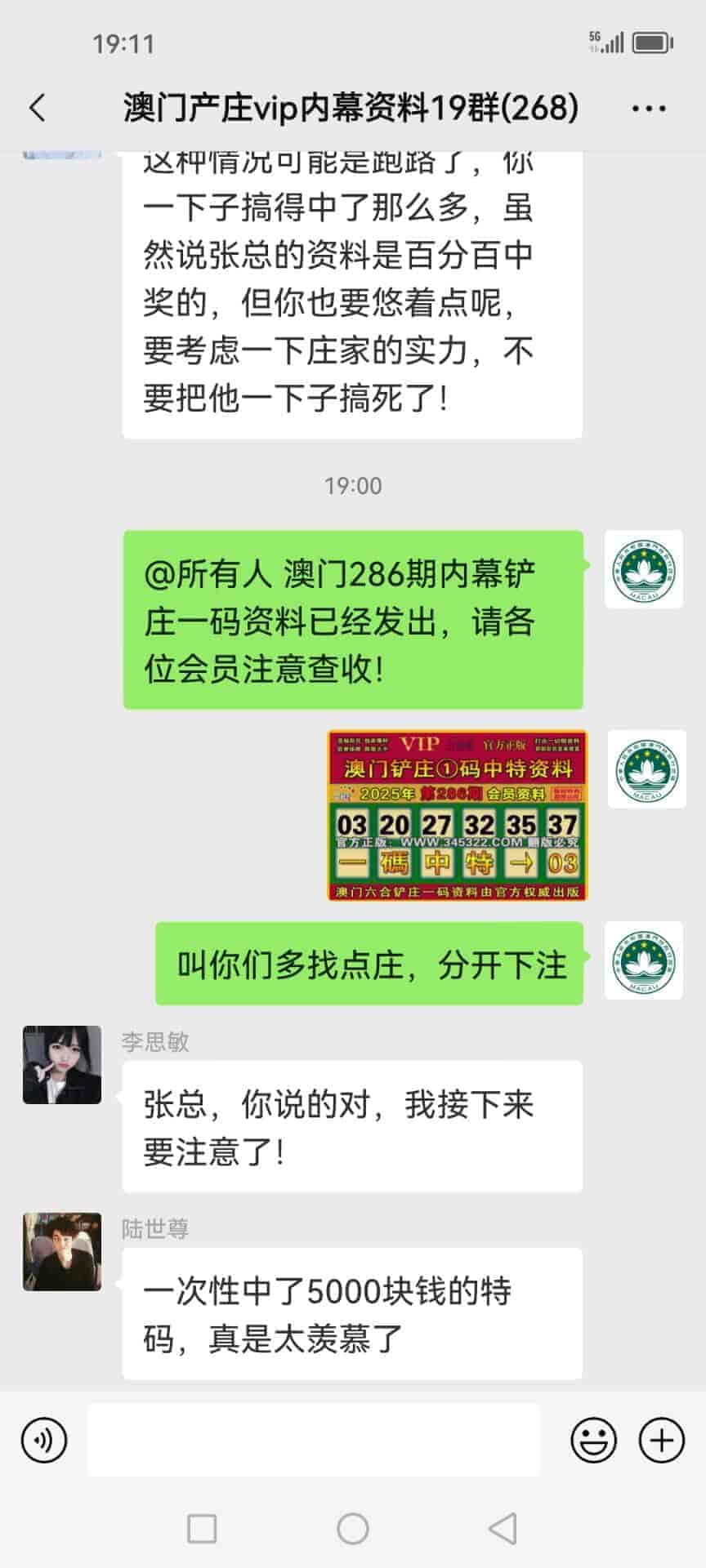Open the plus attachments menu
Screen dimensions: 706x1568
pos(661,1440)
